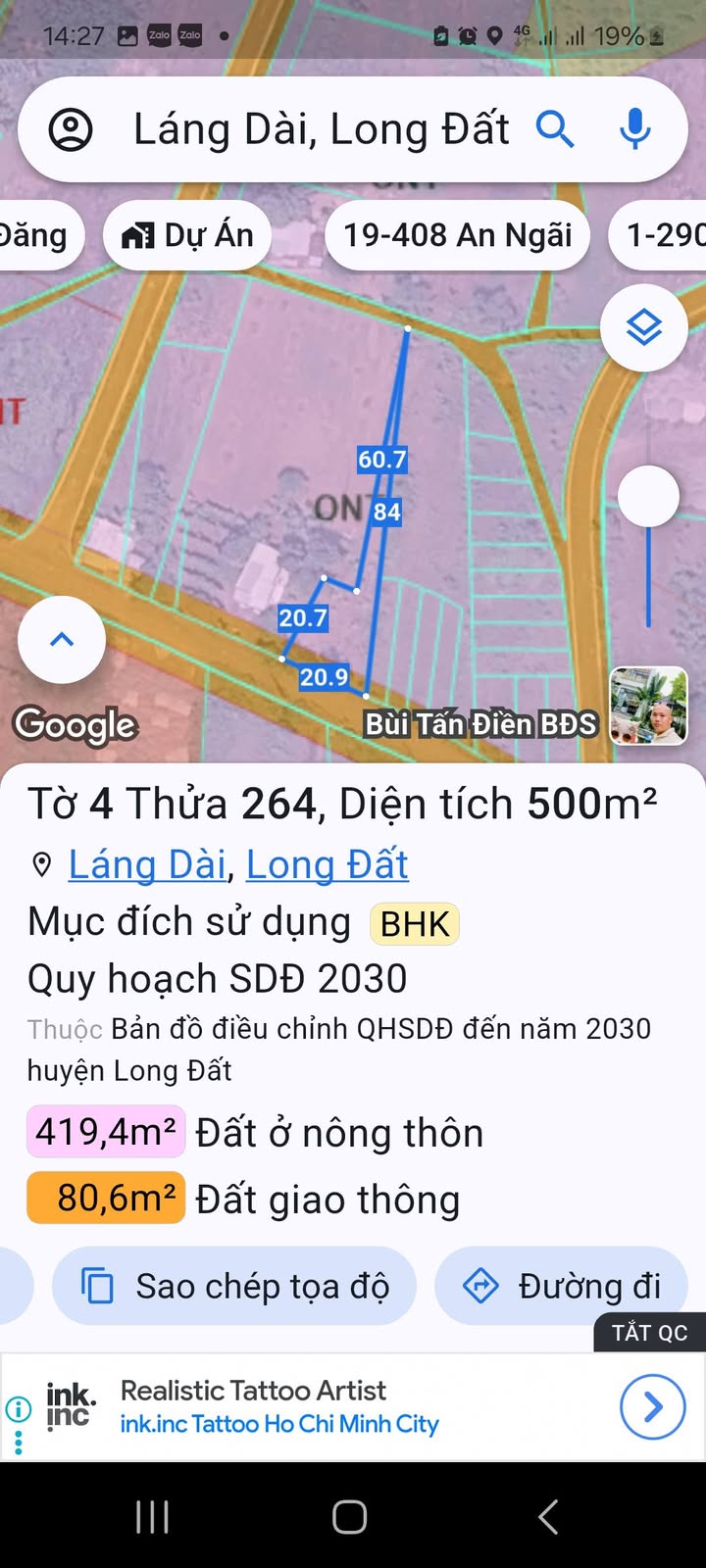Open recent apps from the navigation bar
The width and height of the screenshot is (706, 1568).
click(x=152, y=1516)
